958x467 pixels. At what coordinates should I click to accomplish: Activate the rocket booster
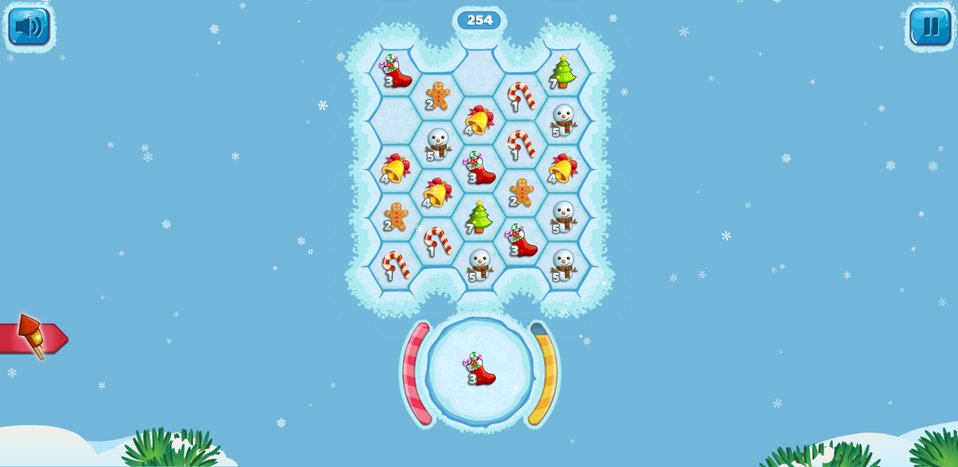point(34,338)
